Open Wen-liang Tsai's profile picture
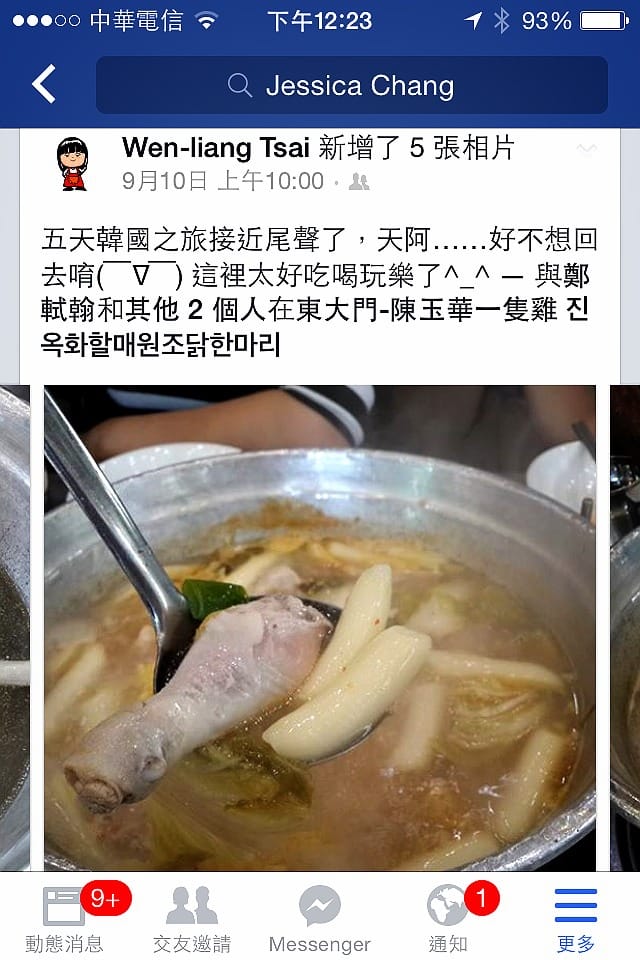 click(73, 164)
